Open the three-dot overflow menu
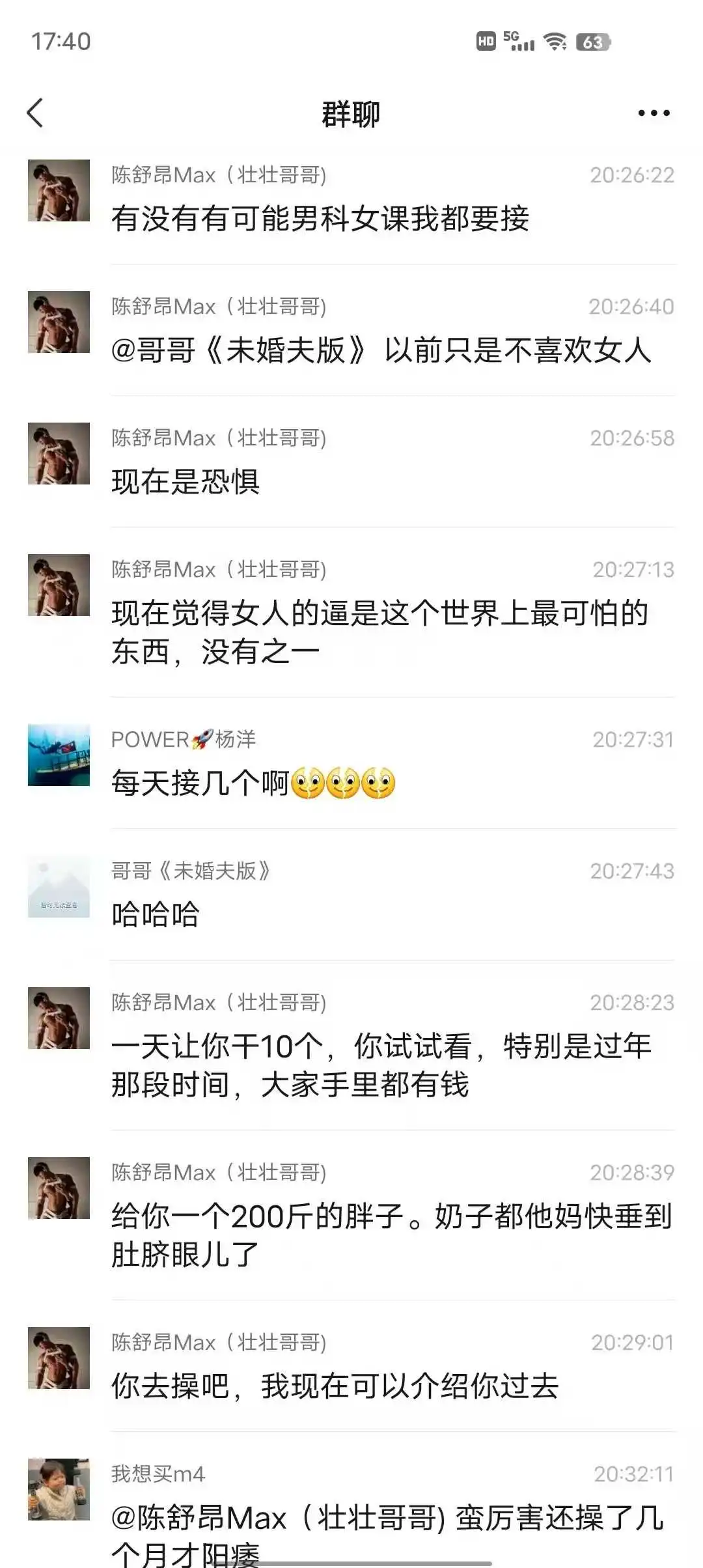Image resolution: width=703 pixels, height=1568 pixels. (x=654, y=113)
